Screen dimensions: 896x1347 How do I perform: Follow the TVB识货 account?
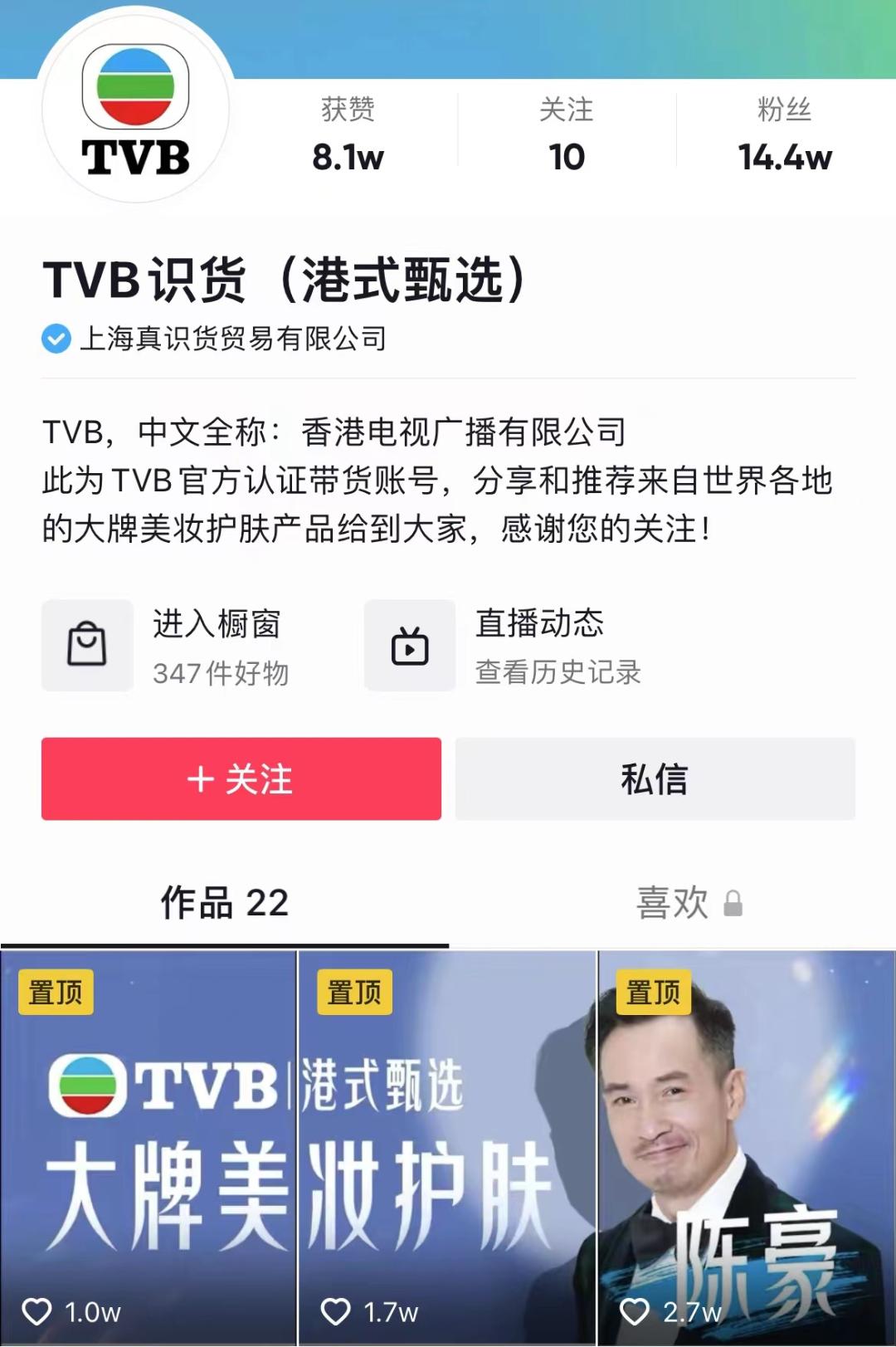click(241, 778)
